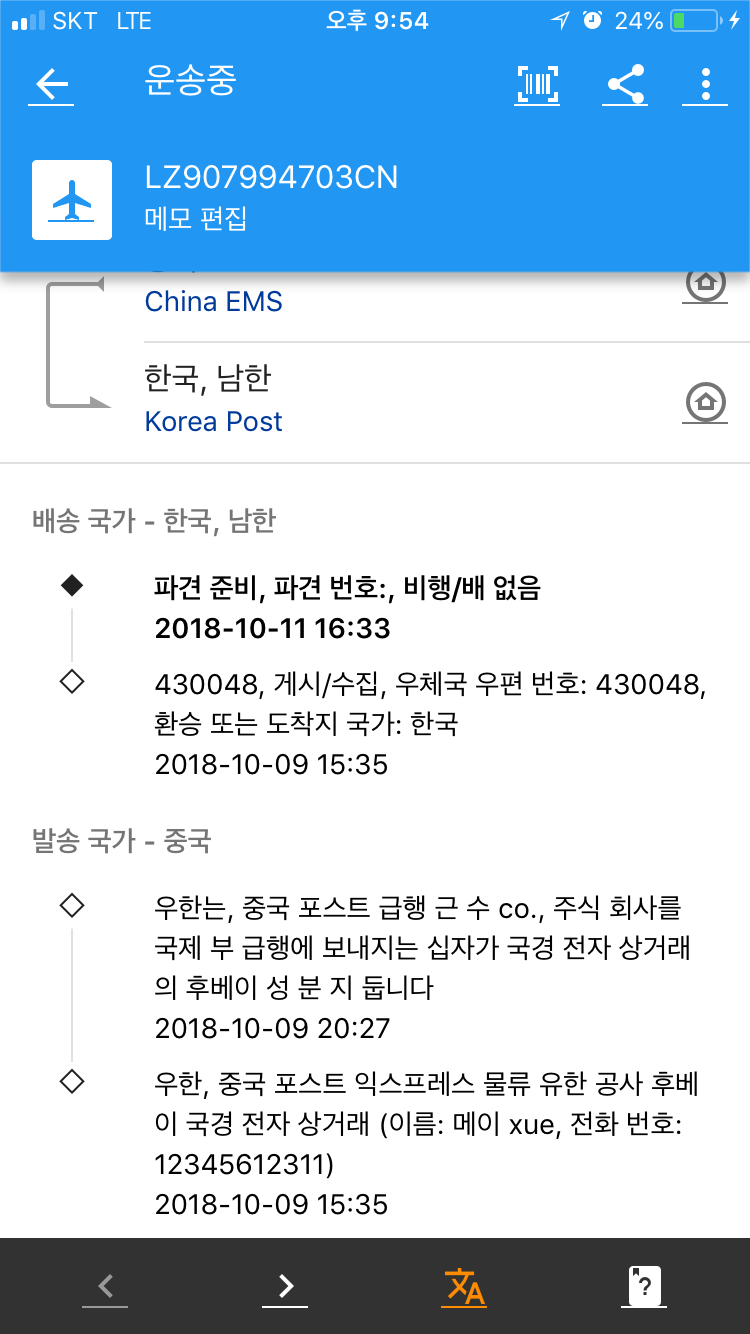Tap the home icon beside China EMS
The image size is (750, 1334).
[x=706, y=284]
